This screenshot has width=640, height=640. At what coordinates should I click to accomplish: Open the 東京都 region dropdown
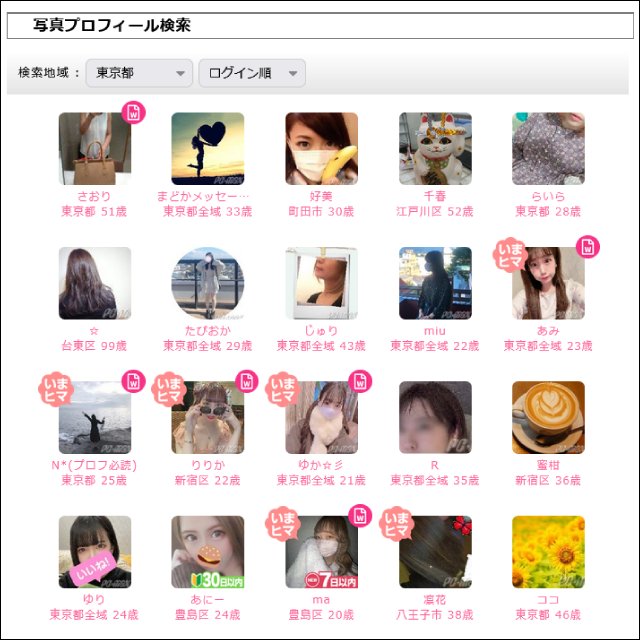(139, 73)
